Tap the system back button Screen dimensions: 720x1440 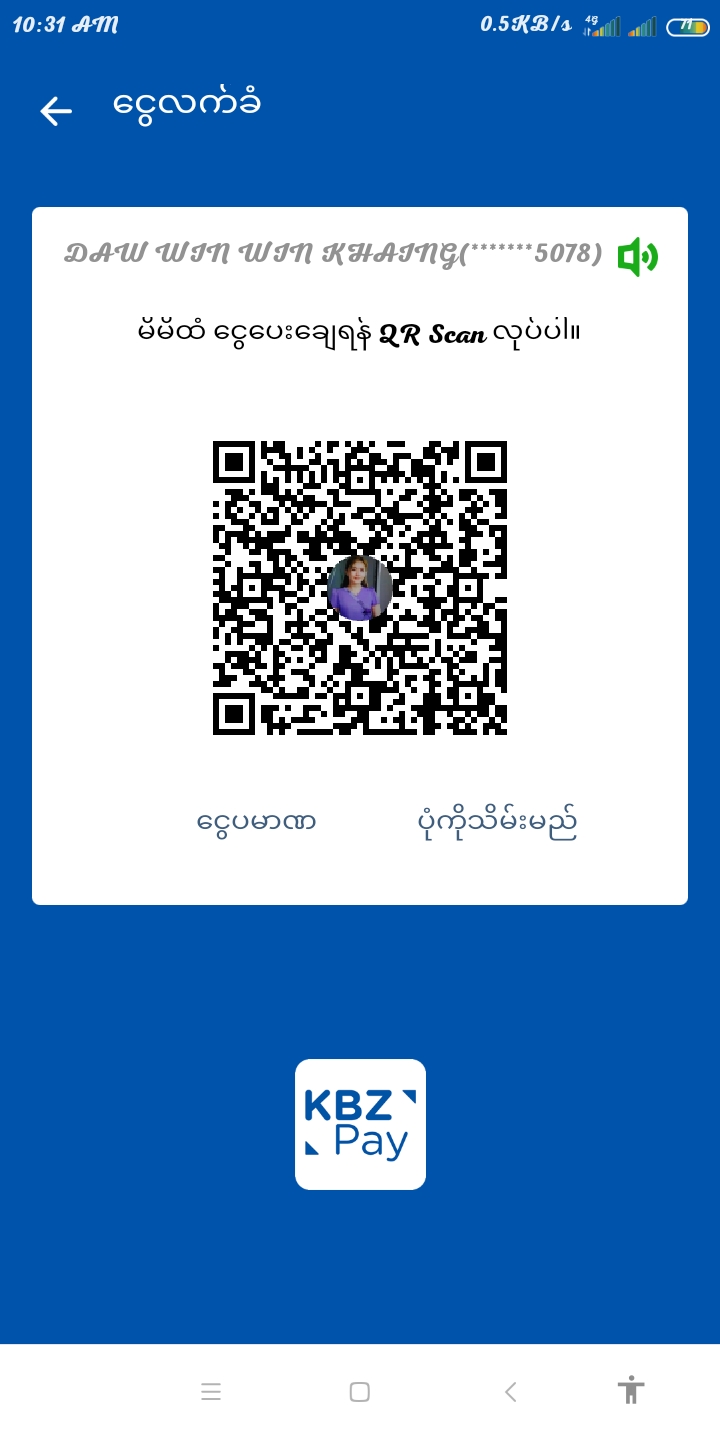510,1391
